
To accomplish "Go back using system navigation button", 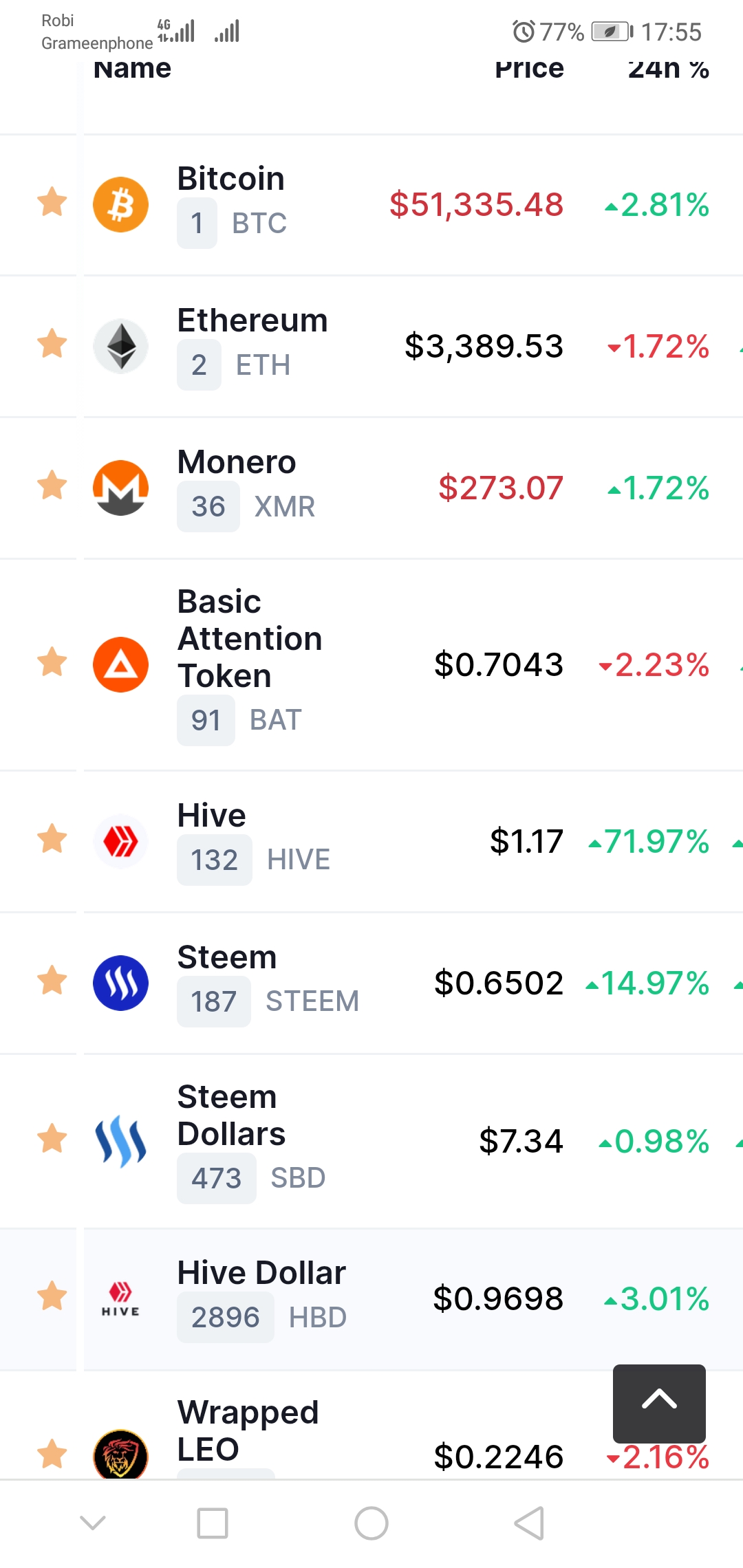I will point(529,1523).
